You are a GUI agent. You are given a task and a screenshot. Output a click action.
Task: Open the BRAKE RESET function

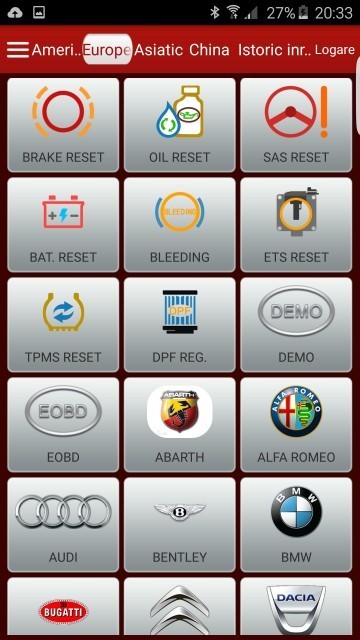tap(63, 125)
